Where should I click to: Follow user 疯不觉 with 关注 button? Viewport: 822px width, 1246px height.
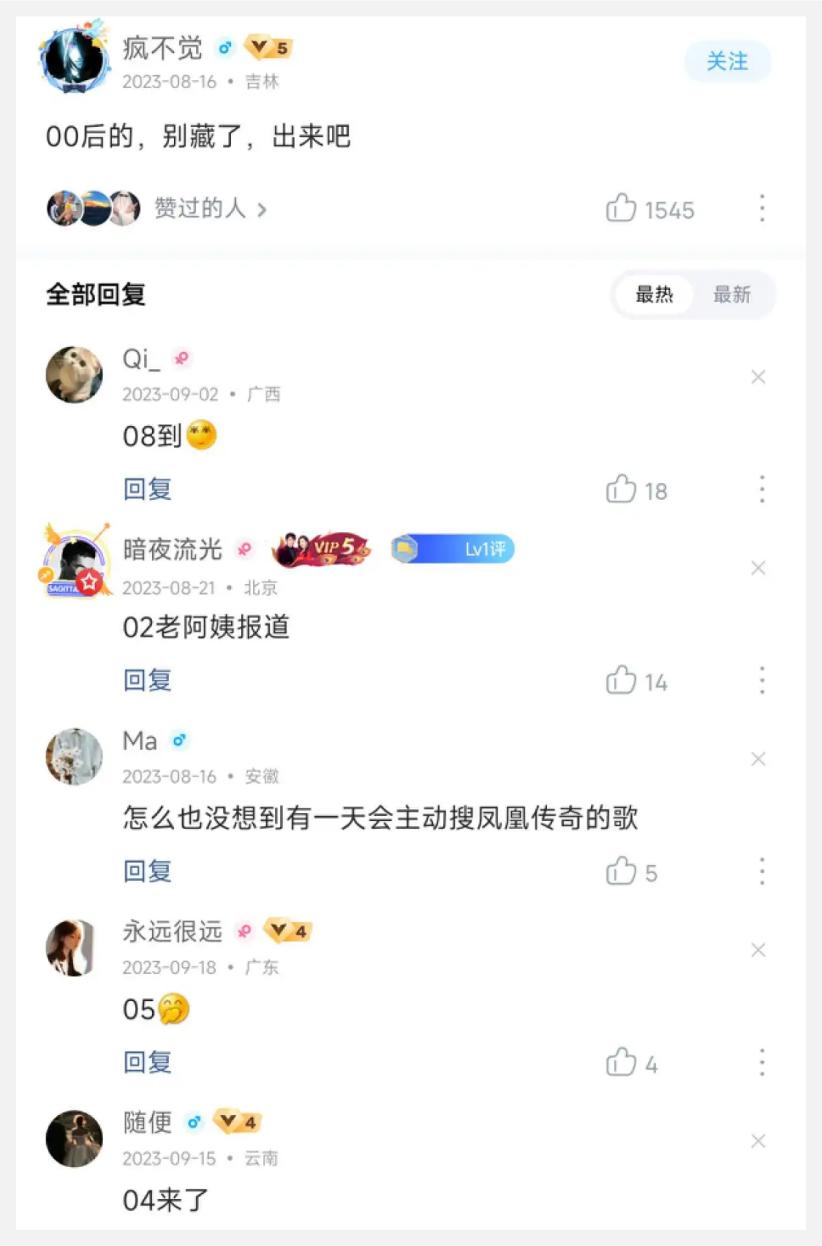(x=727, y=62)
